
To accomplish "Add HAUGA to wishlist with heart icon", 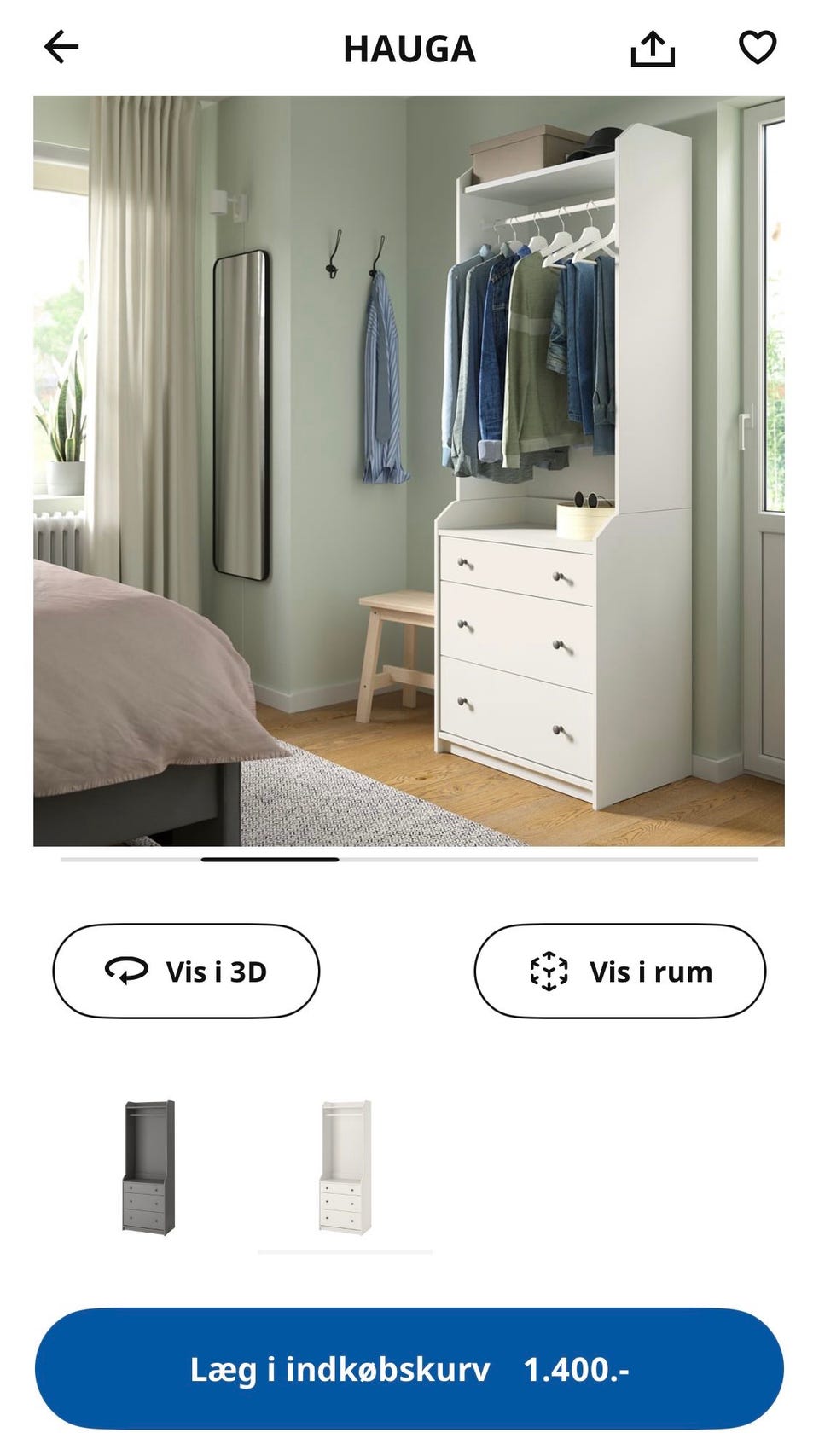I will point(758,49).
